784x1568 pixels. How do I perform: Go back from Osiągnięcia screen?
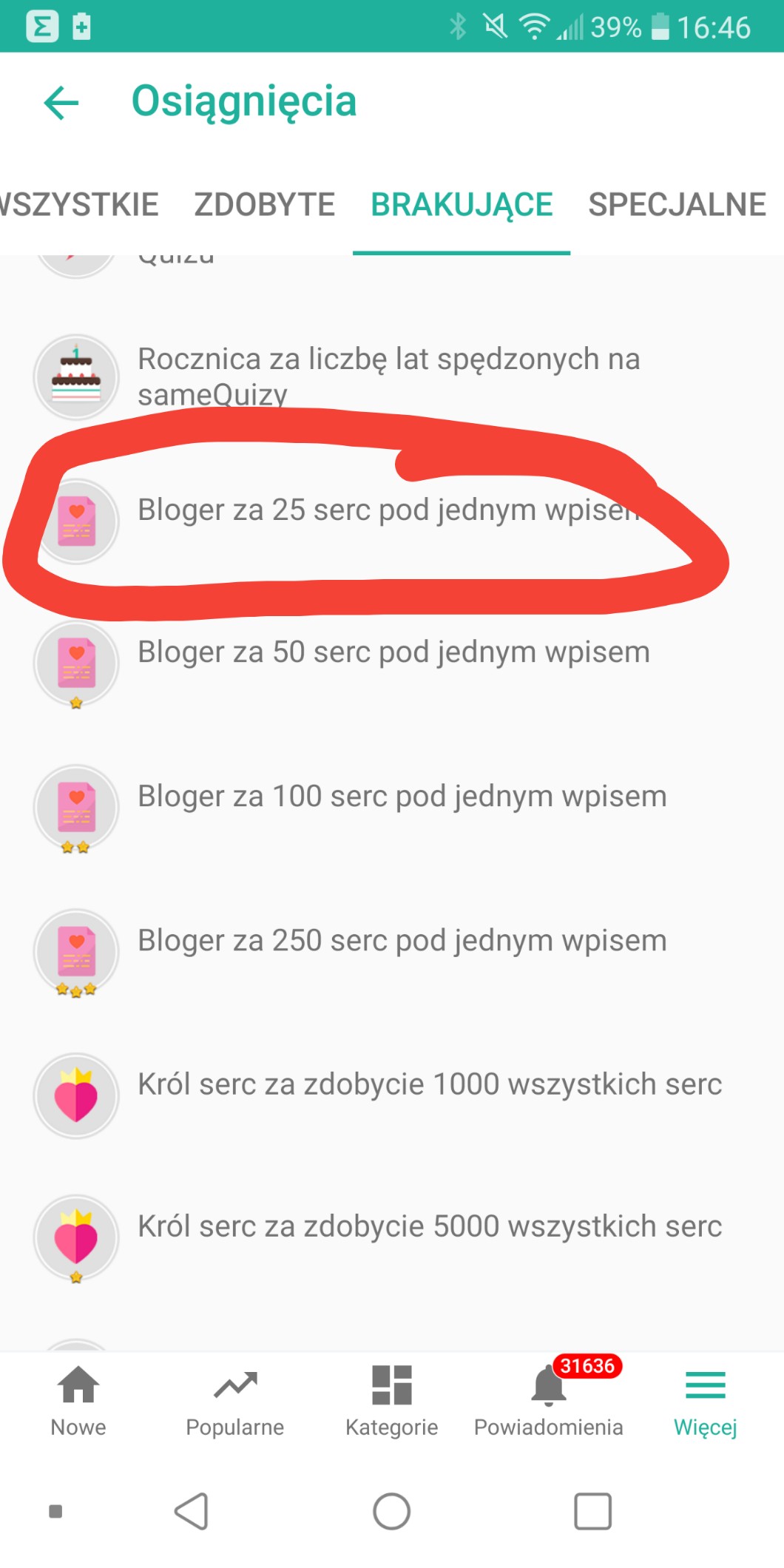(x=61, y=102)
